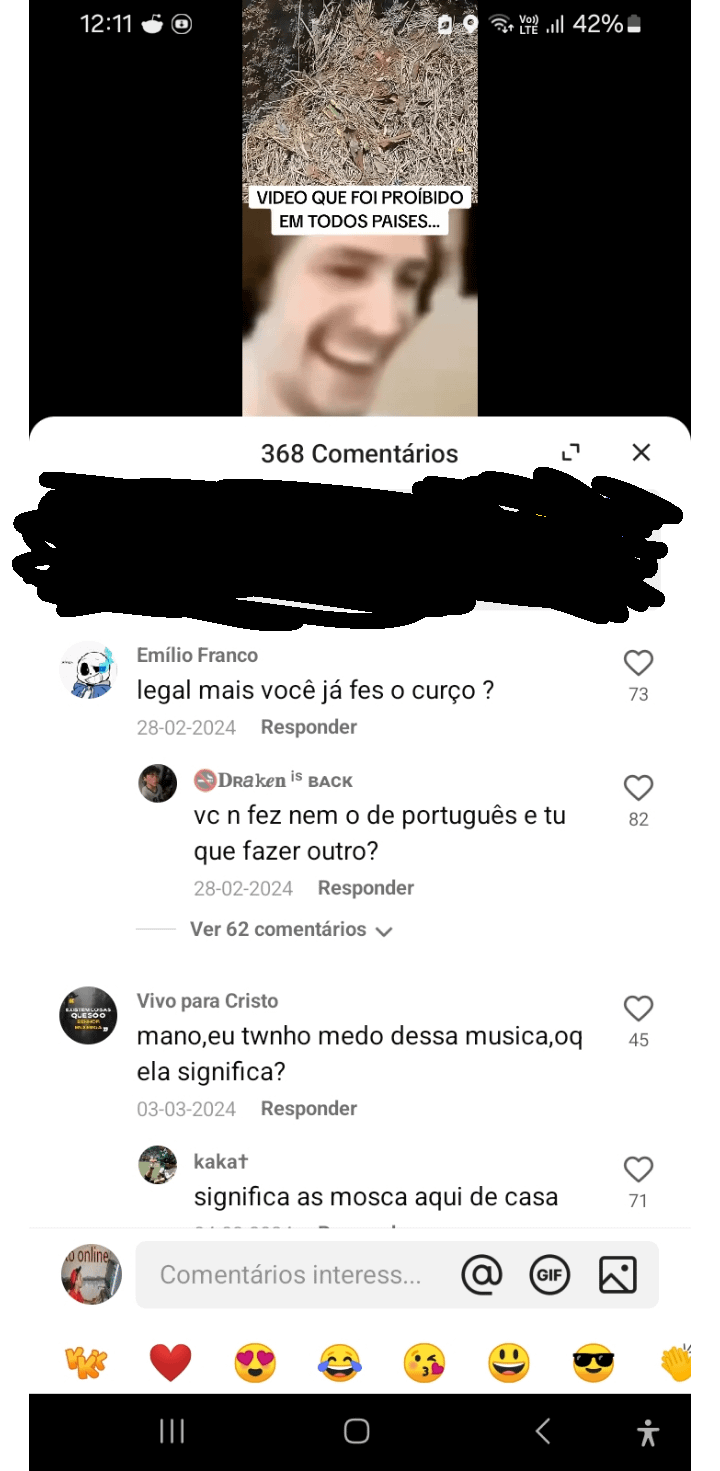
Task: Like Draken is BACK's reply
Action: click(638, 788)
